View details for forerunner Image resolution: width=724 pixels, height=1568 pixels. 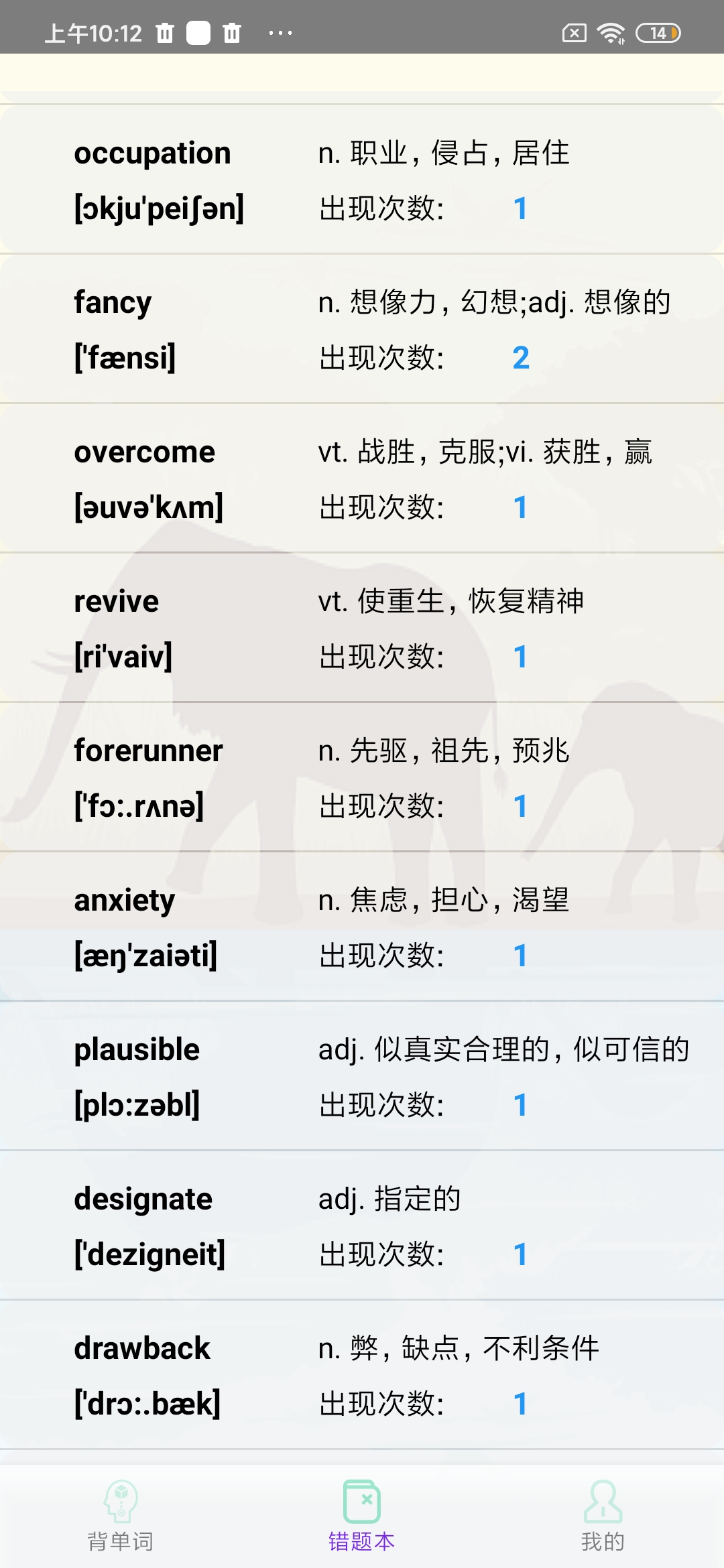[362, 777]
